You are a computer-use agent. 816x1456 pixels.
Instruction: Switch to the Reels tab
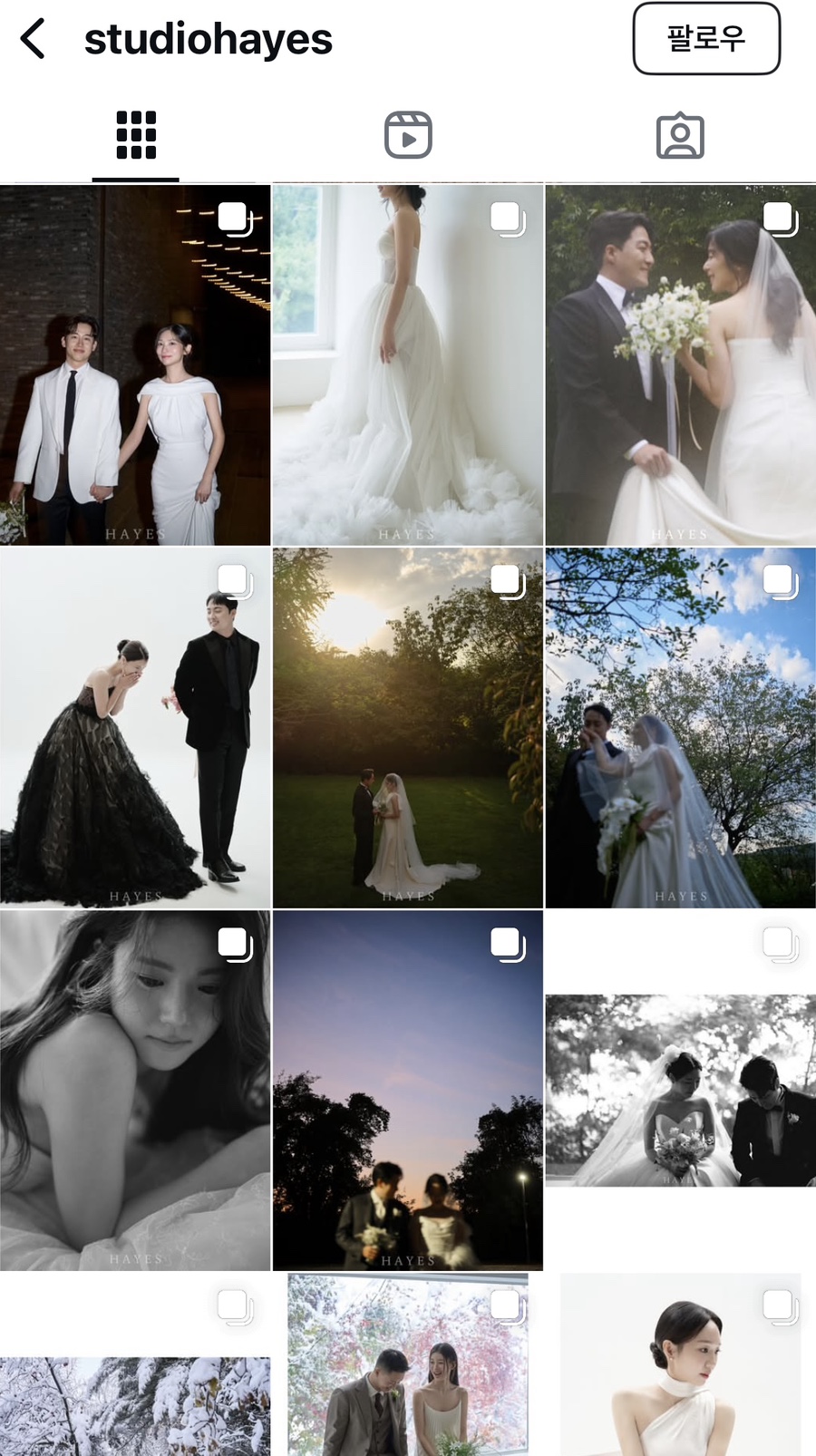coord(408,136)
